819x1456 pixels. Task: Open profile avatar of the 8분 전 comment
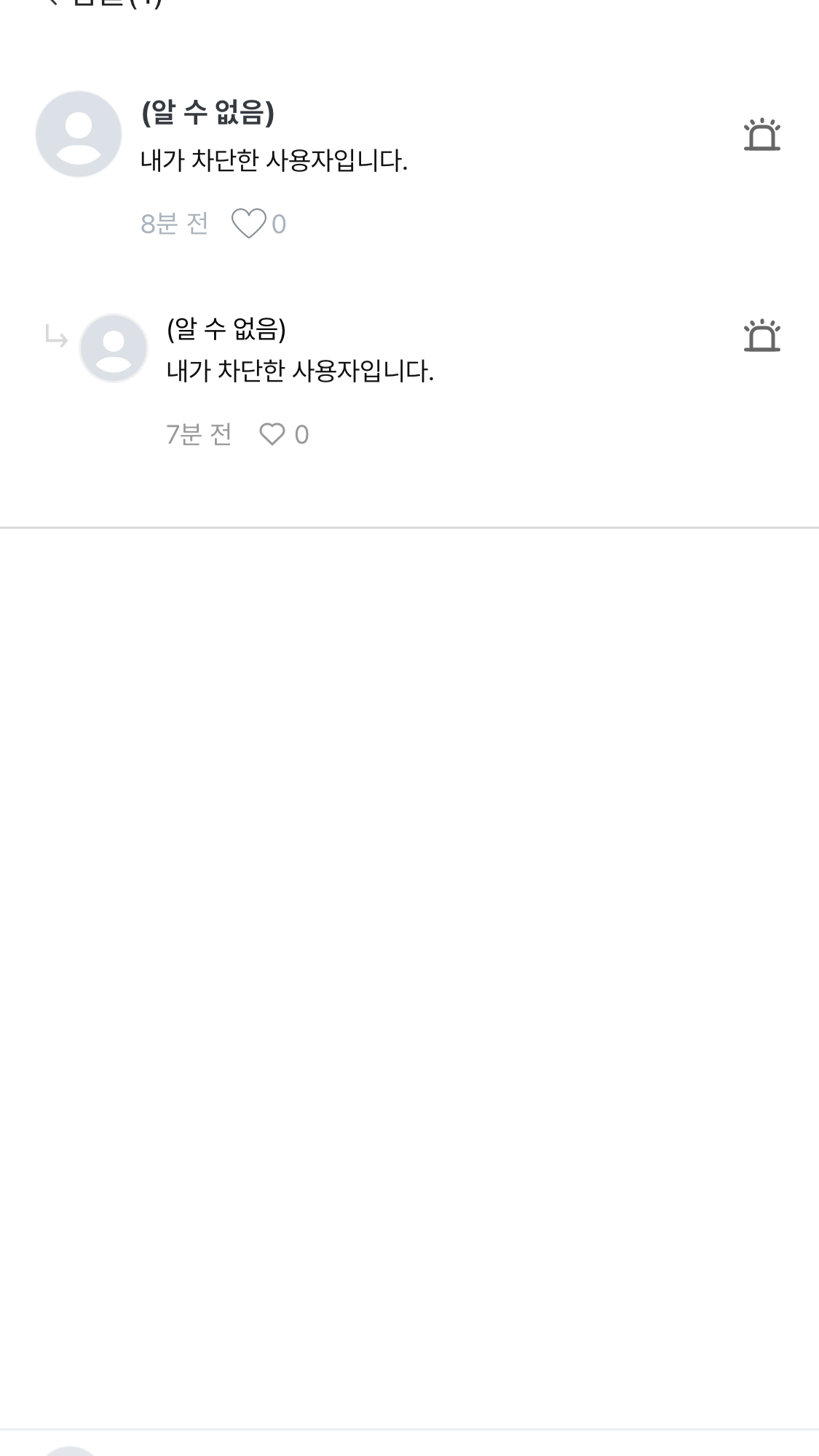pos(79,134)
